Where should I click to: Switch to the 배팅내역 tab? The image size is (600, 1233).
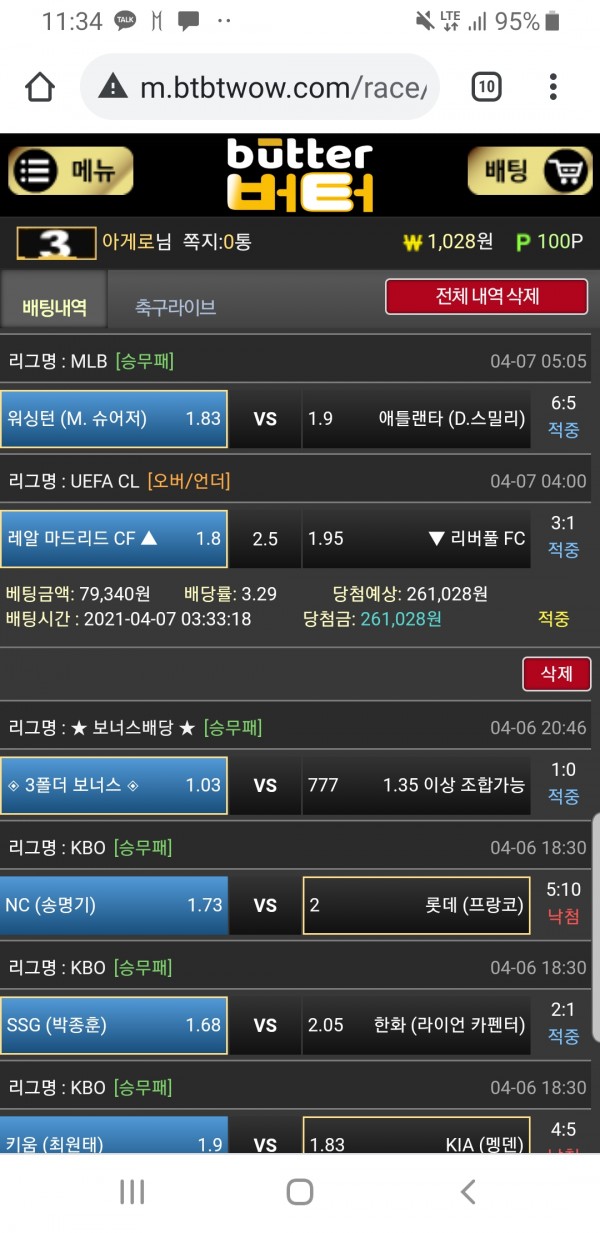[x=54, y=307]
